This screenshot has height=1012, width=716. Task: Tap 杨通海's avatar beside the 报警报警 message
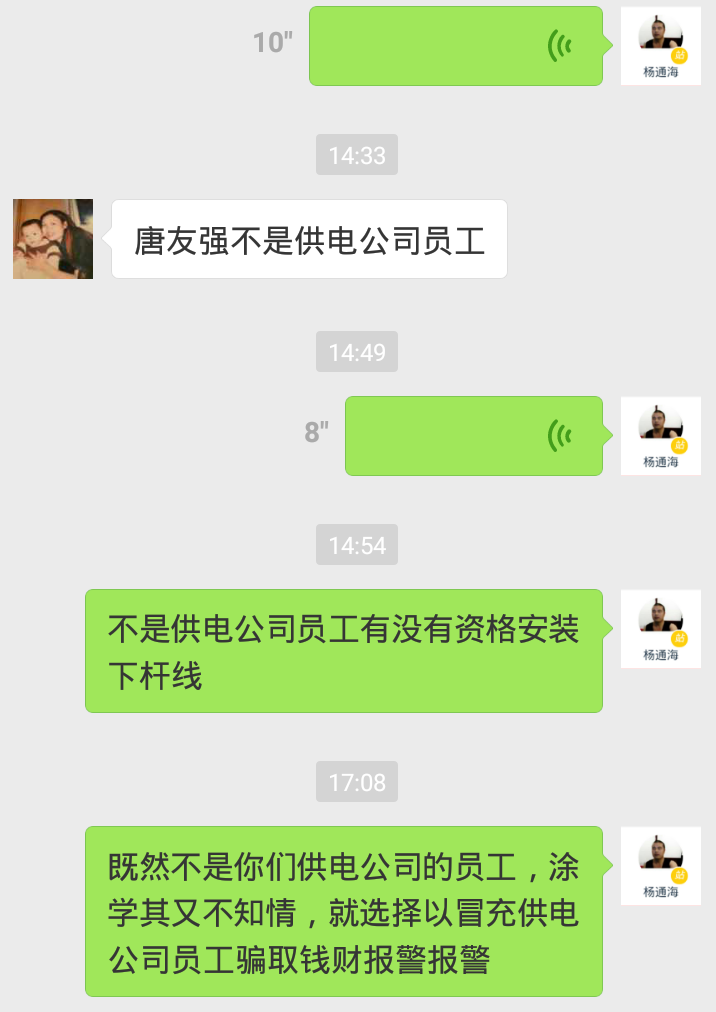click(660, 865)
